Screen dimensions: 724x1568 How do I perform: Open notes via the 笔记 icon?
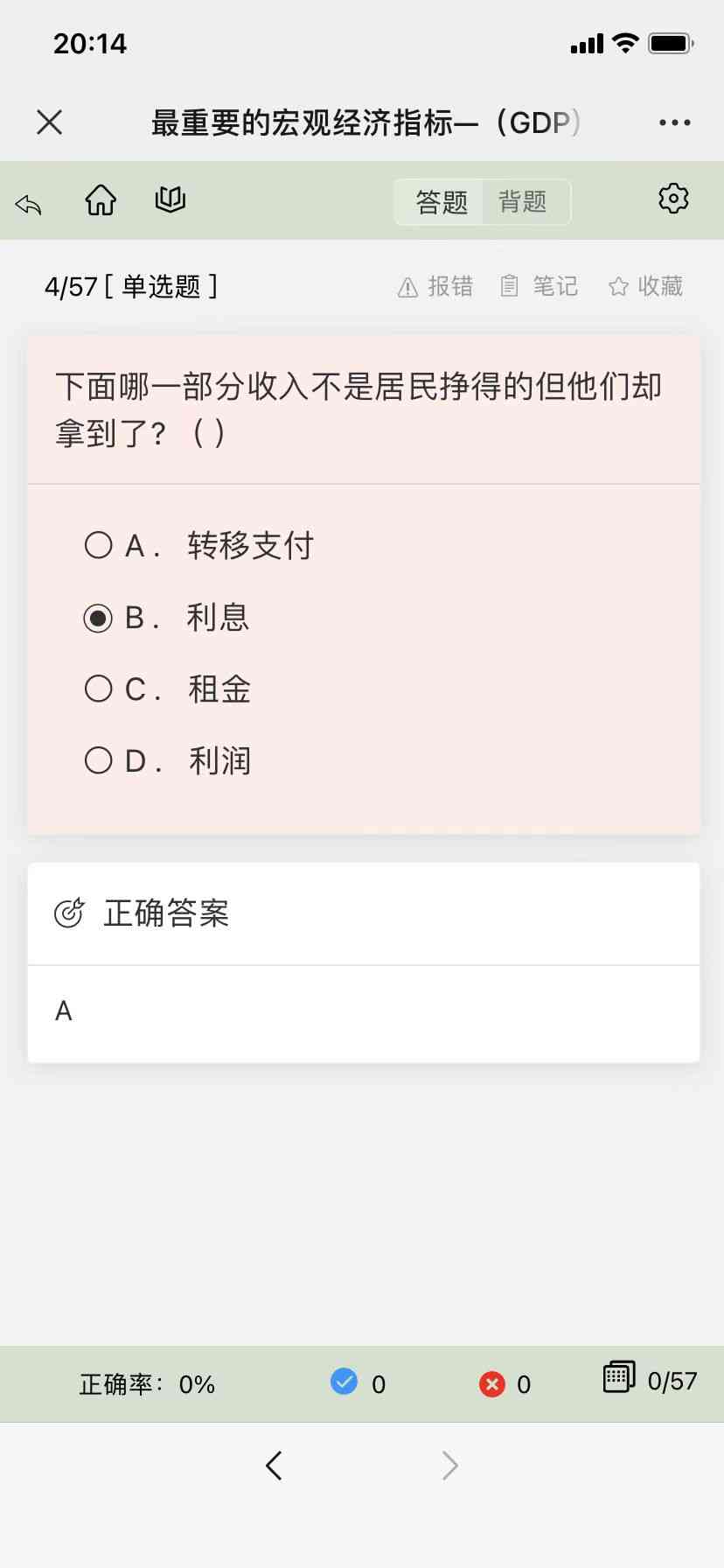pos(540,286)
